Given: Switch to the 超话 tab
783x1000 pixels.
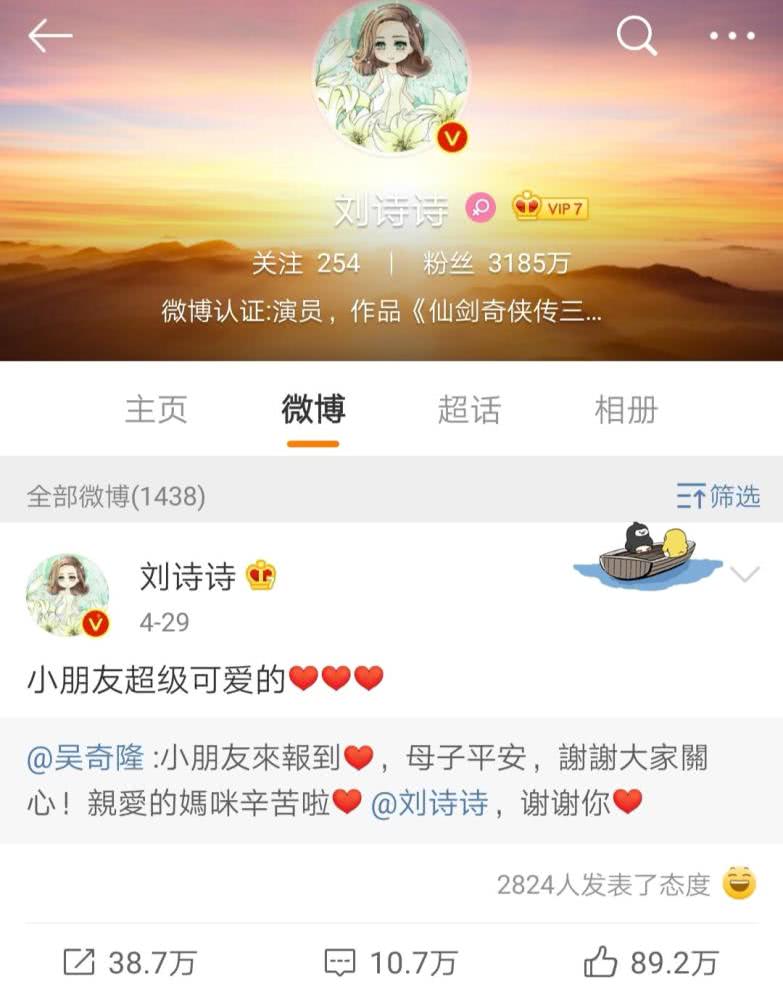Looking at the screenshot, I should coord(469,410).
